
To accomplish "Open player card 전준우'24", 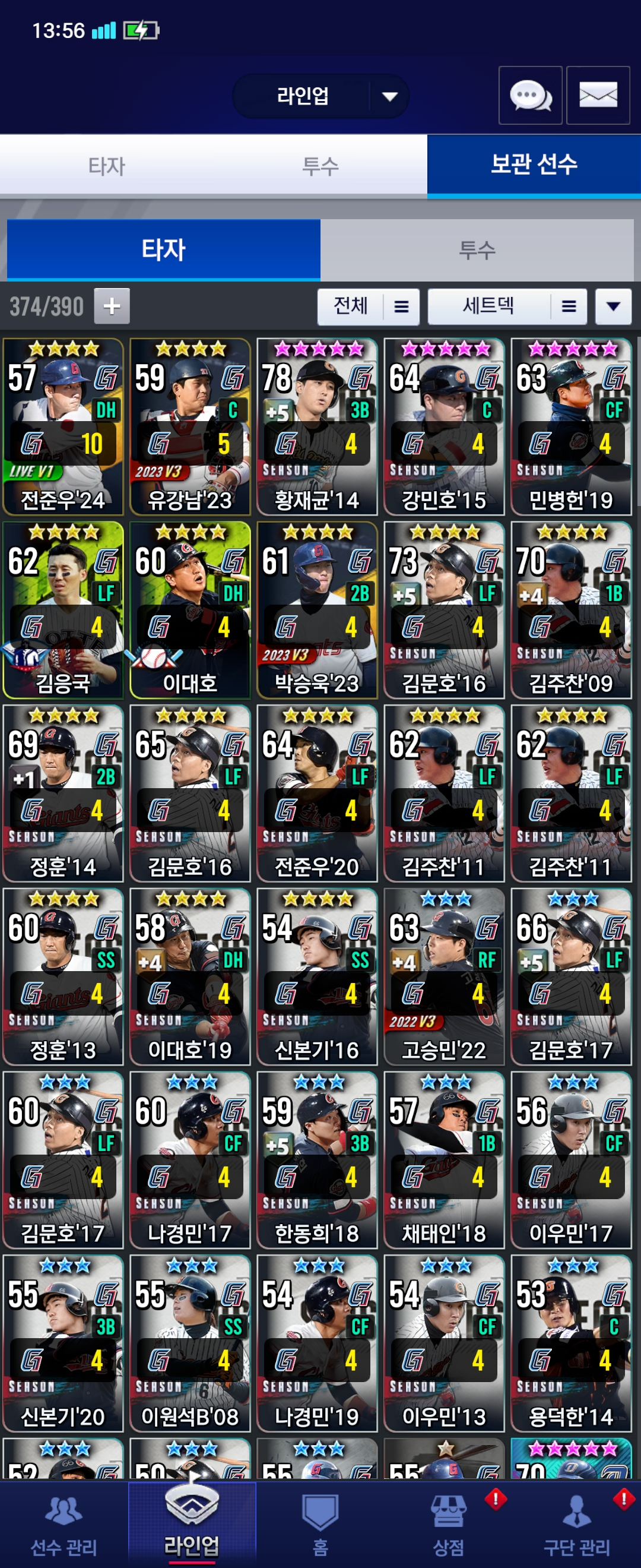I will (64, 426).
